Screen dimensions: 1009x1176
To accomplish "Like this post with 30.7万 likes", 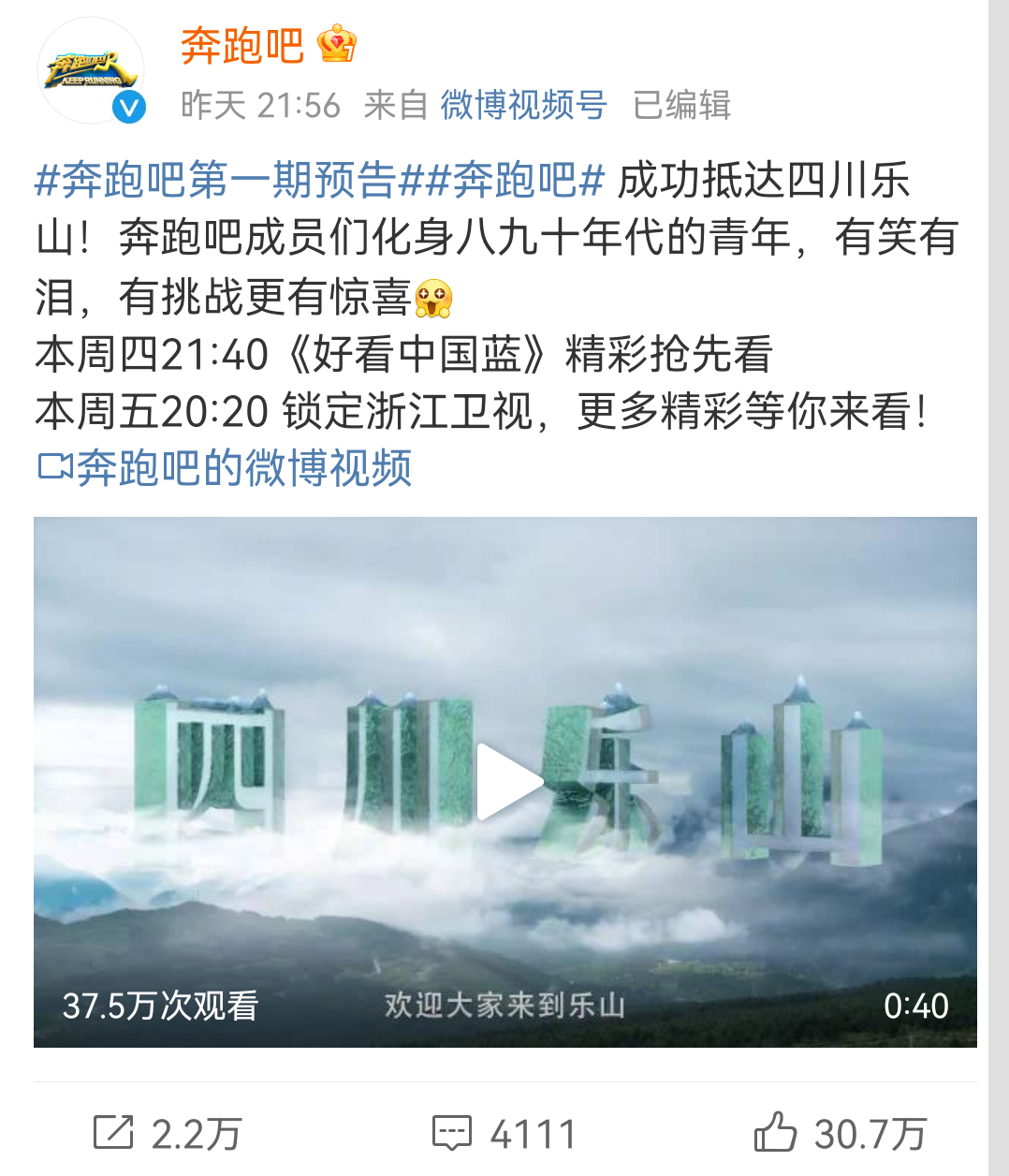I will pos(840,1134).
